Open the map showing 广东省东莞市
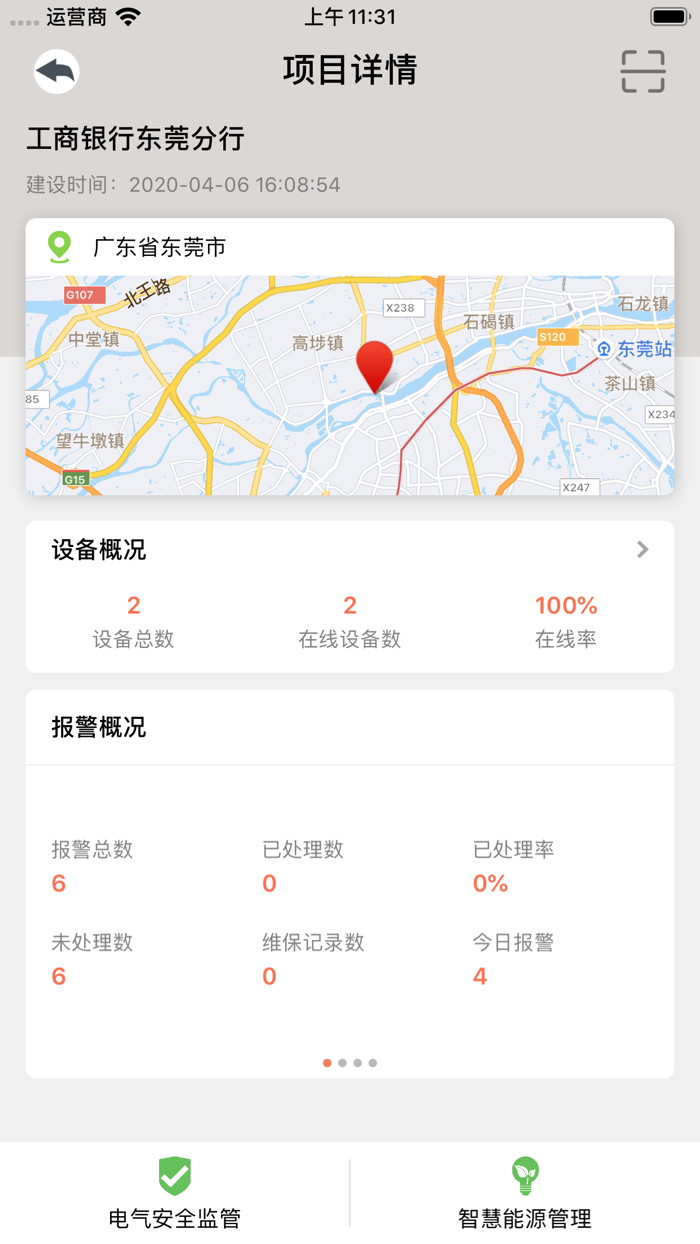Image resolution: width=700 pixels, height=1244 pixels. [x=350, y=385]
